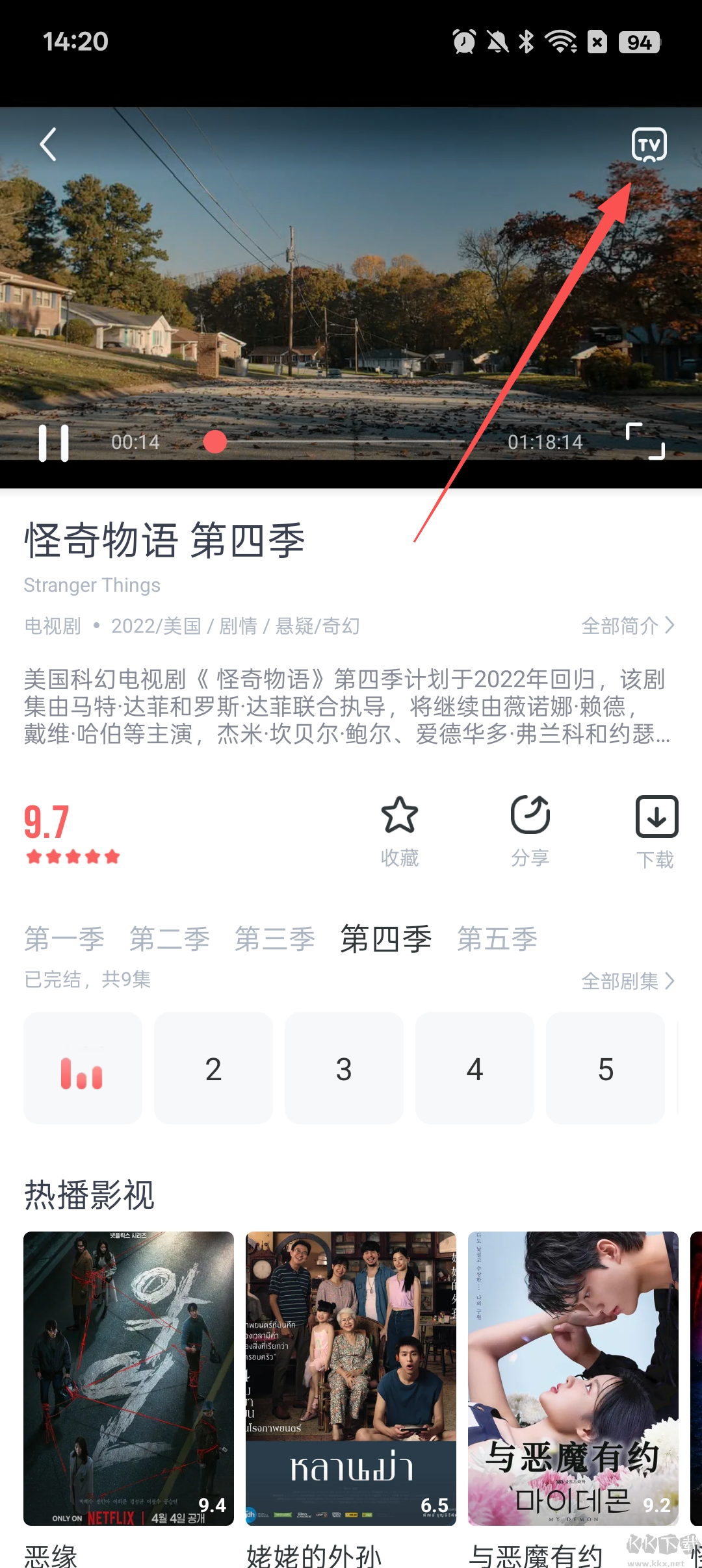Switch to 第二季 season tab
This screenshot has height=1568, width=702.
click(170, 939)
